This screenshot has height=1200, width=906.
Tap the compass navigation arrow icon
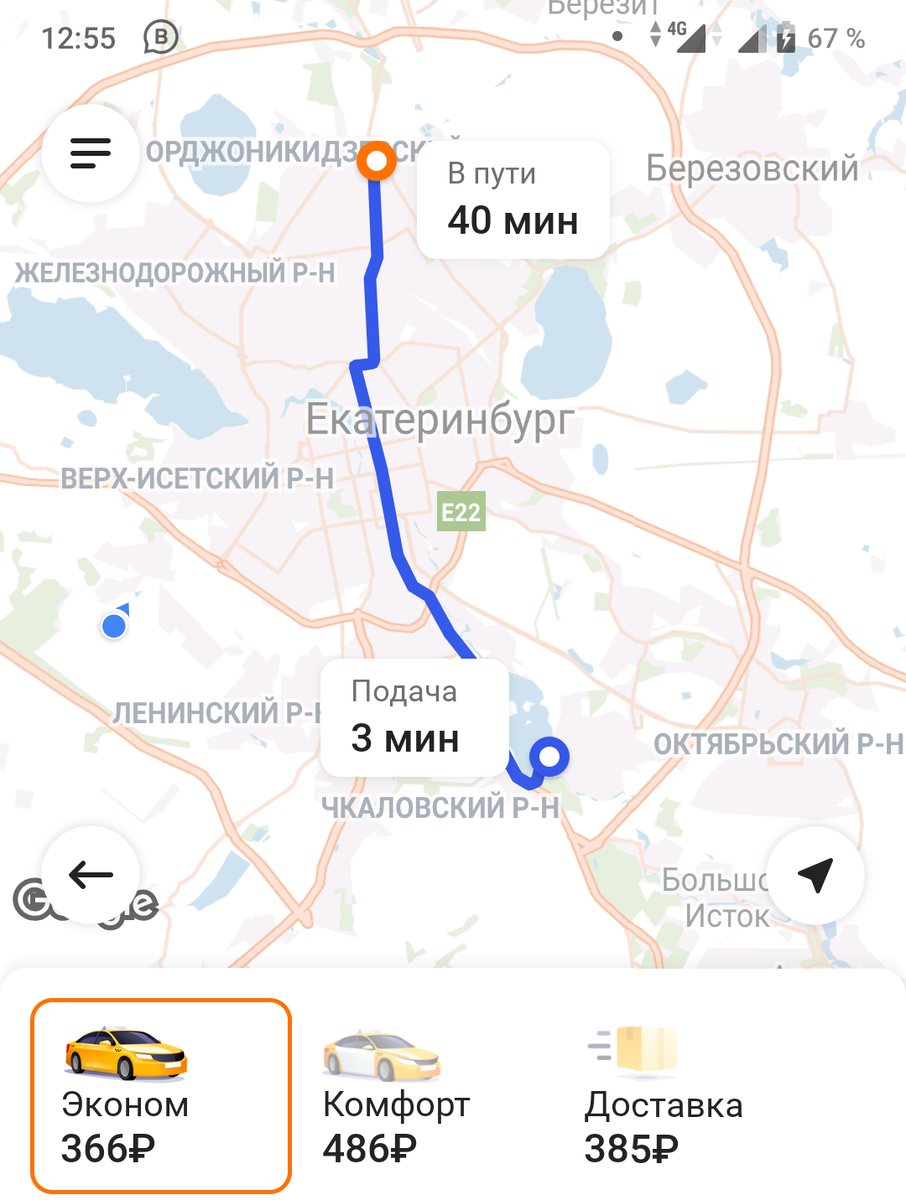click(x=816, y=873)
